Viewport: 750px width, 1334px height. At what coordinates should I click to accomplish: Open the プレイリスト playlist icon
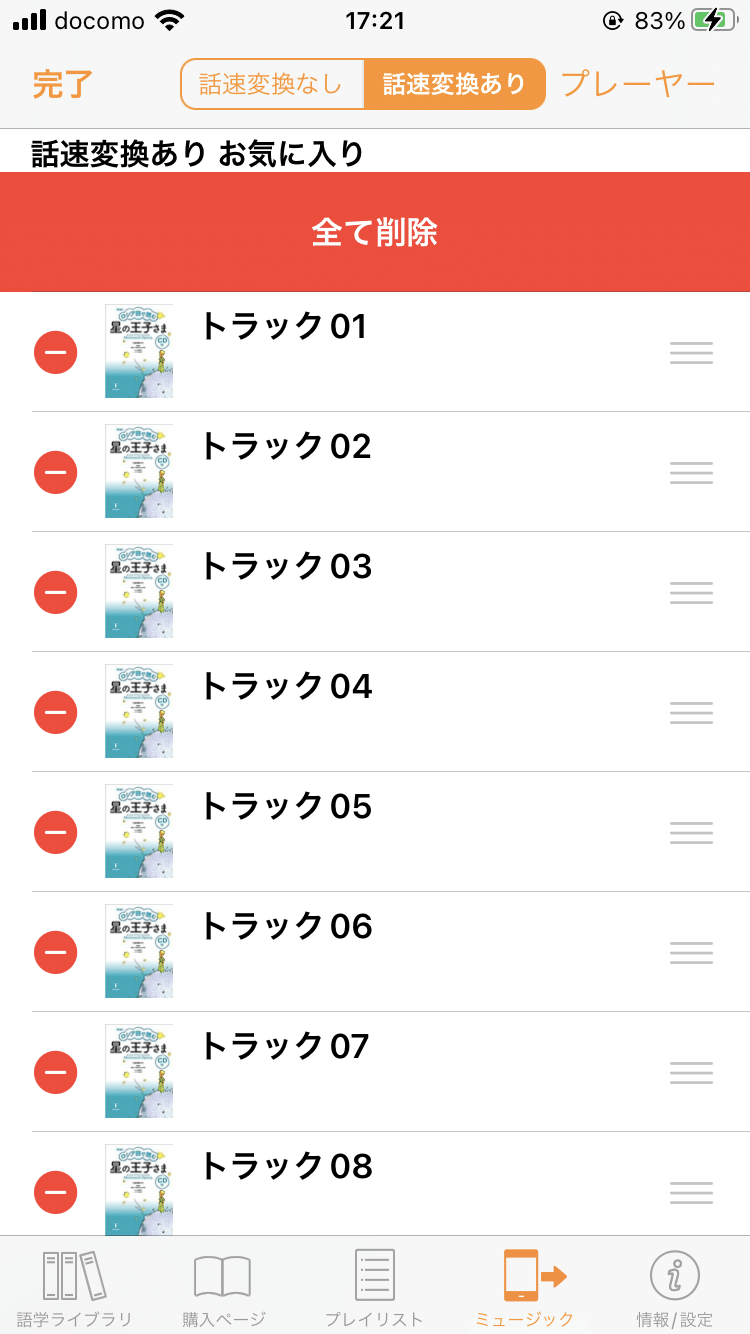[373, 1272]
